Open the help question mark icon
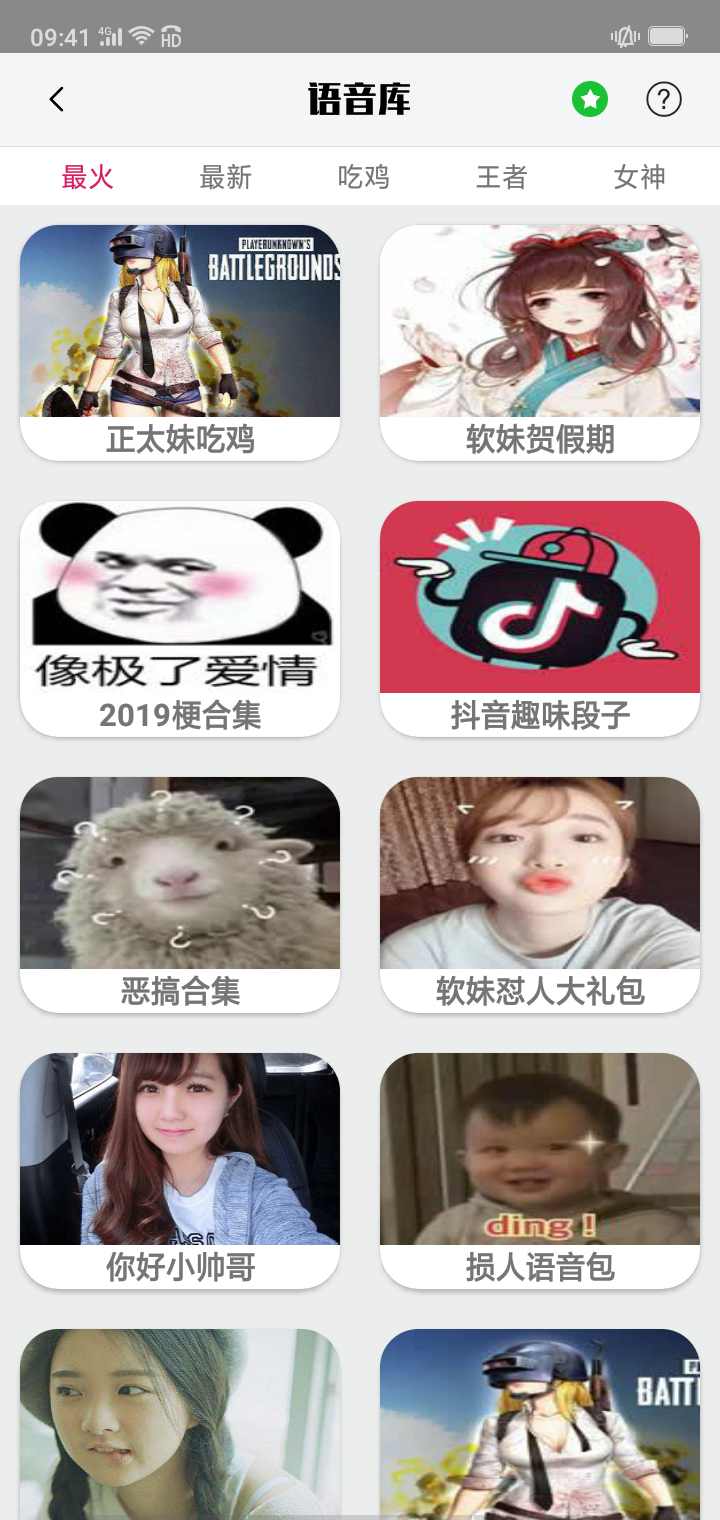Viewport: 720px width, 1520px height. pyautogui.click(x=664, y=99)
